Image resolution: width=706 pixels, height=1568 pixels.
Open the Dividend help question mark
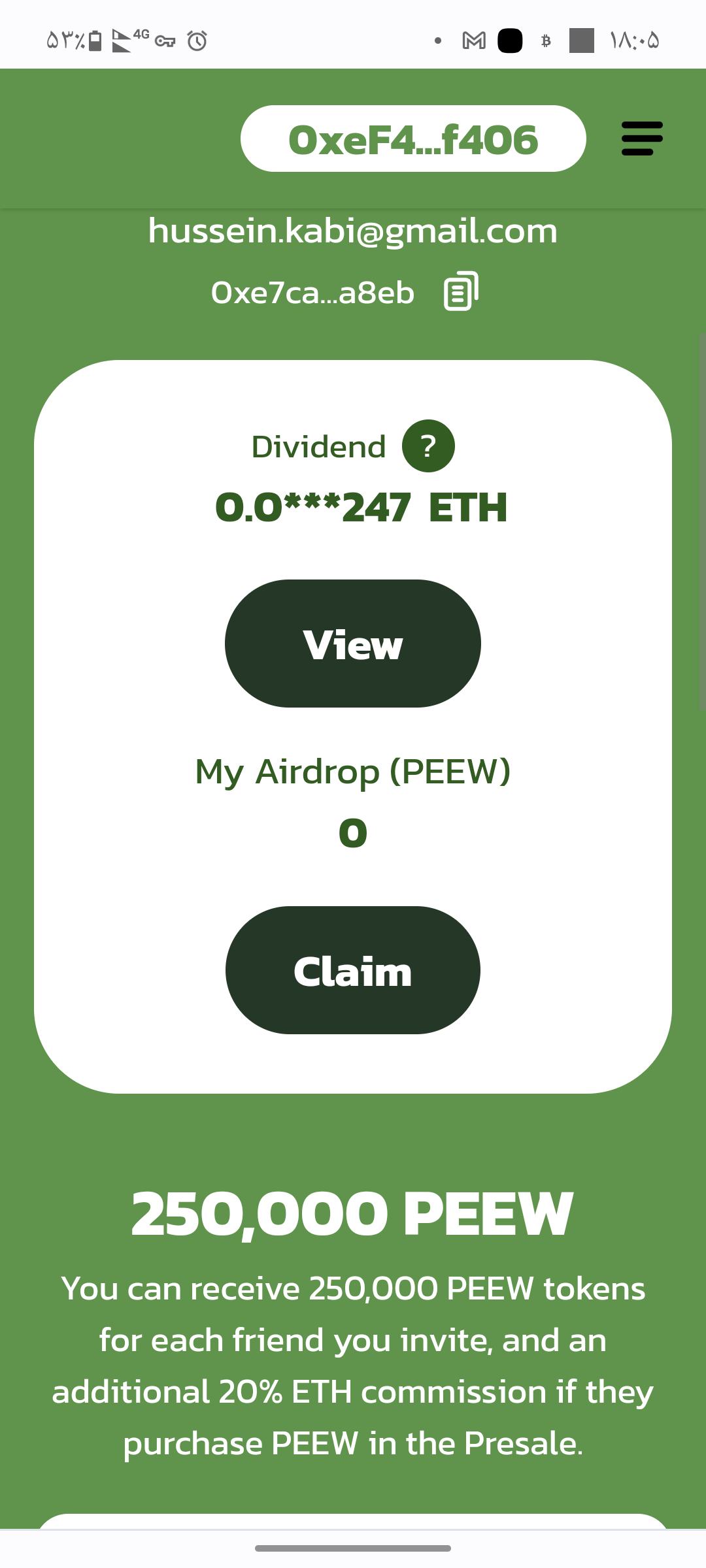(428, 446)
